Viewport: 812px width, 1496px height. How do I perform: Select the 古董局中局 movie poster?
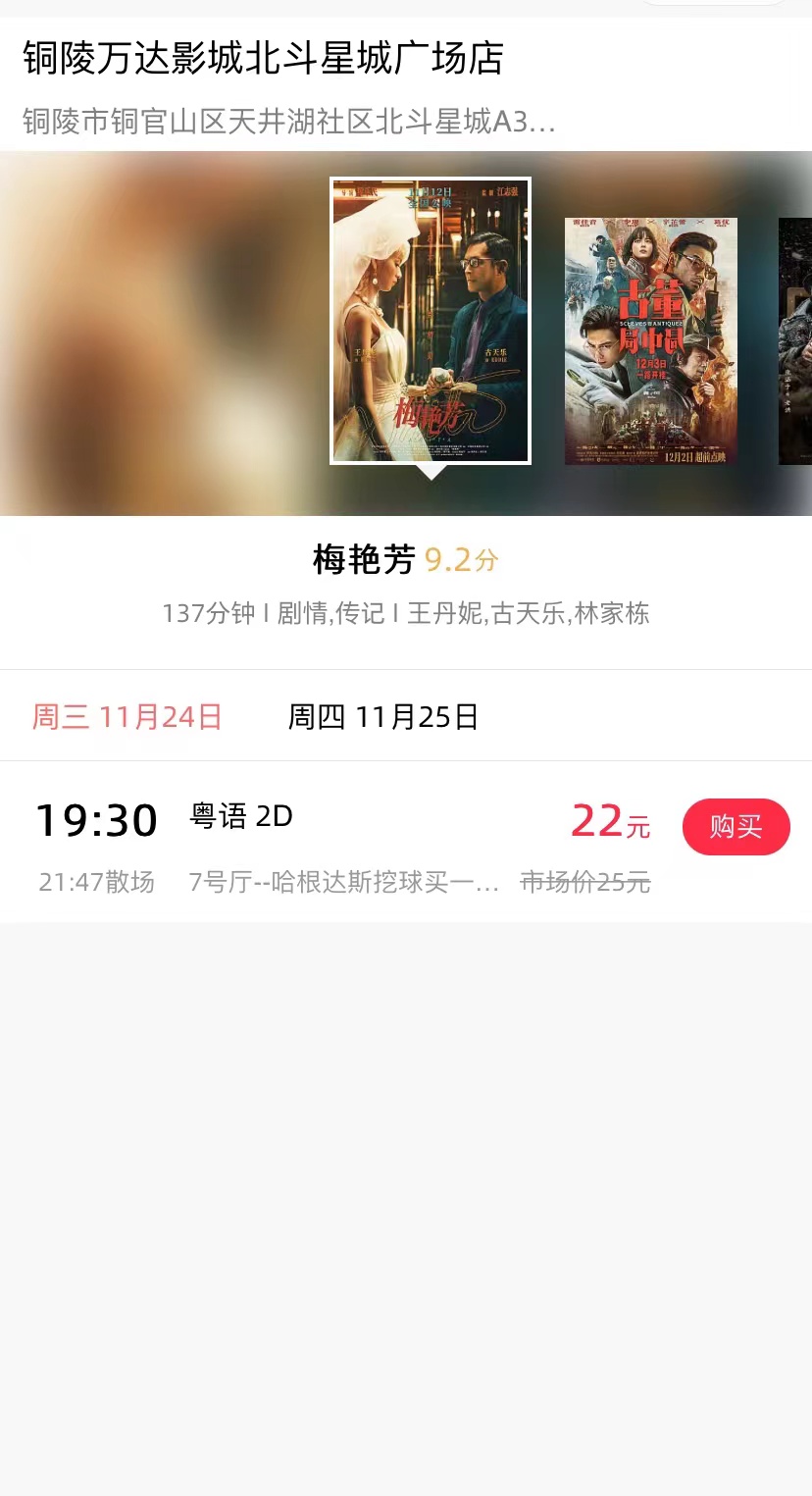click(650, 340)
